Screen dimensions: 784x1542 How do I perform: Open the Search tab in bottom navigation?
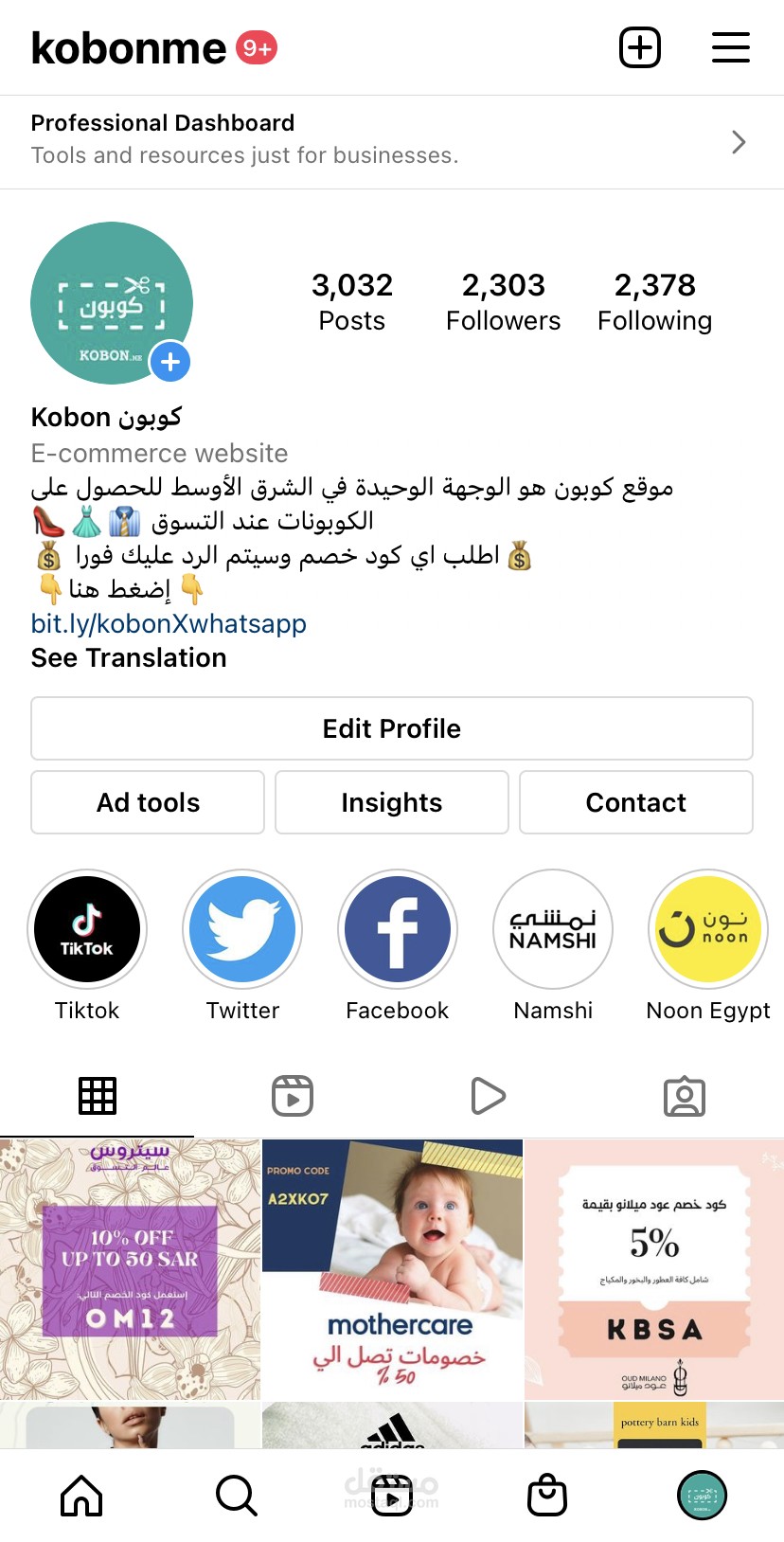(237, 1496)
